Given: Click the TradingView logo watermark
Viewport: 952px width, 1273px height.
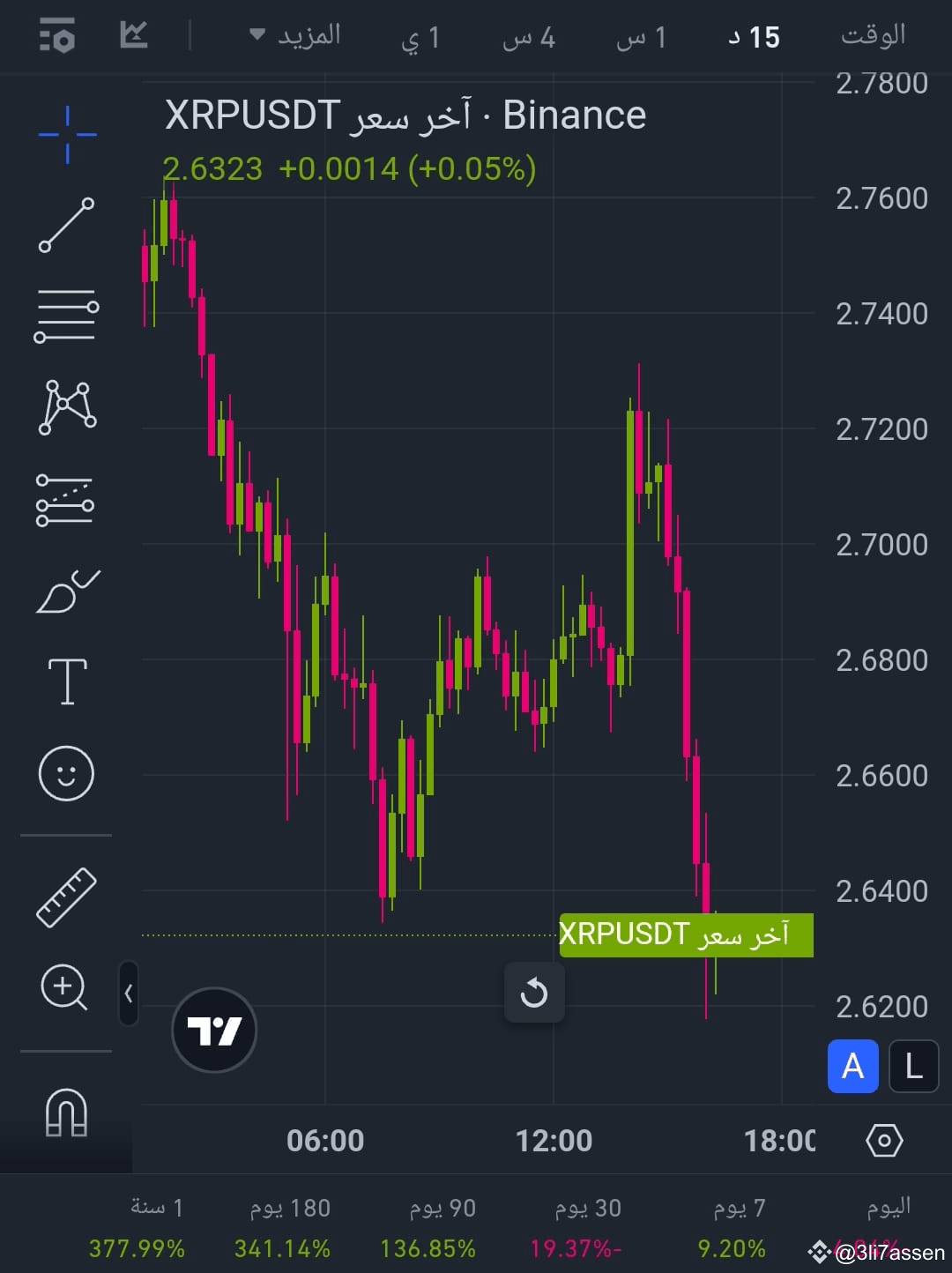Looking at the screenshot, I should coord(213,1030).
